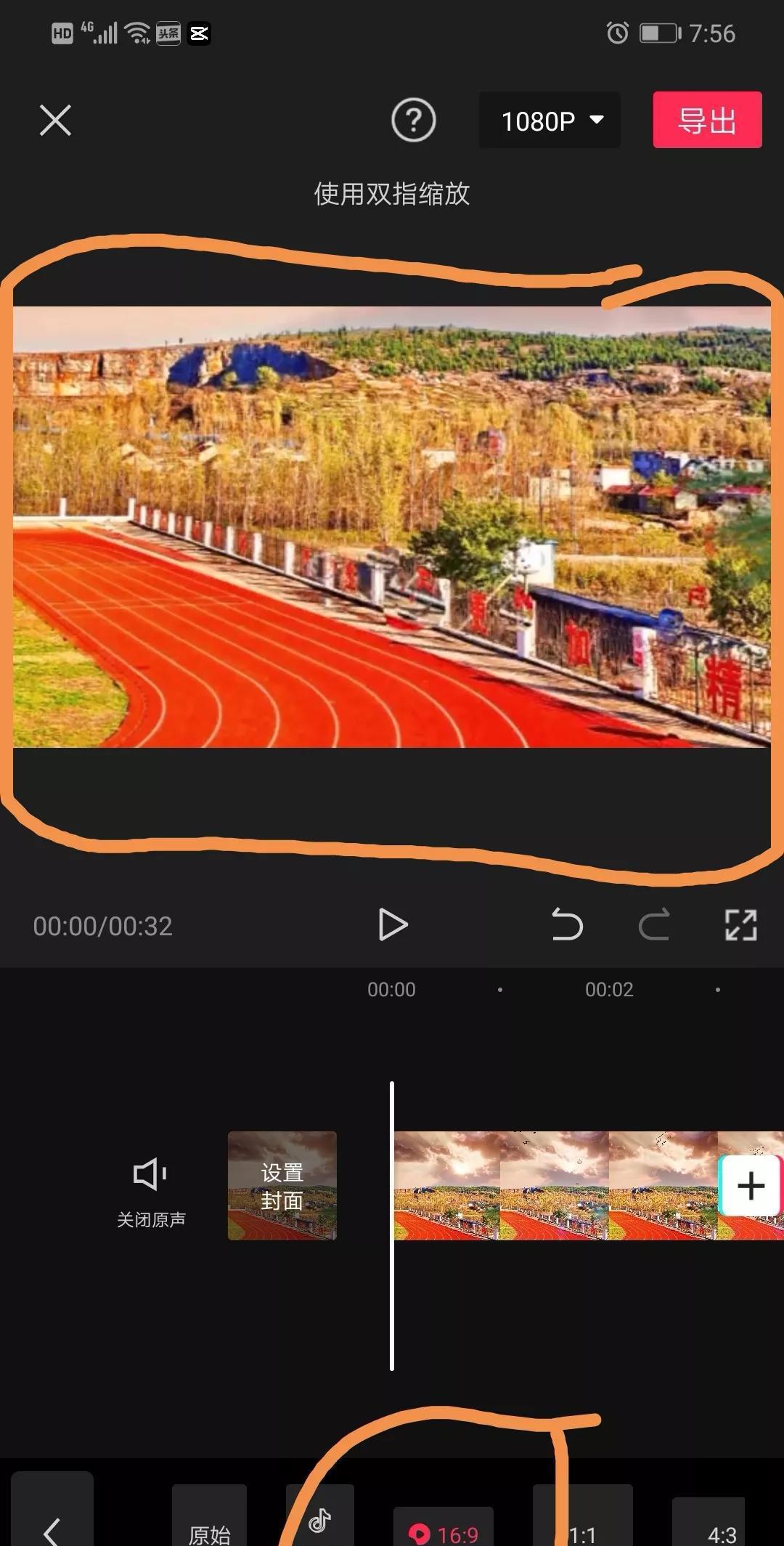This screenshot has width=784, height=1546.
Task: Go back from the ratio toolbar
Action: click(x=52, y=1523)
